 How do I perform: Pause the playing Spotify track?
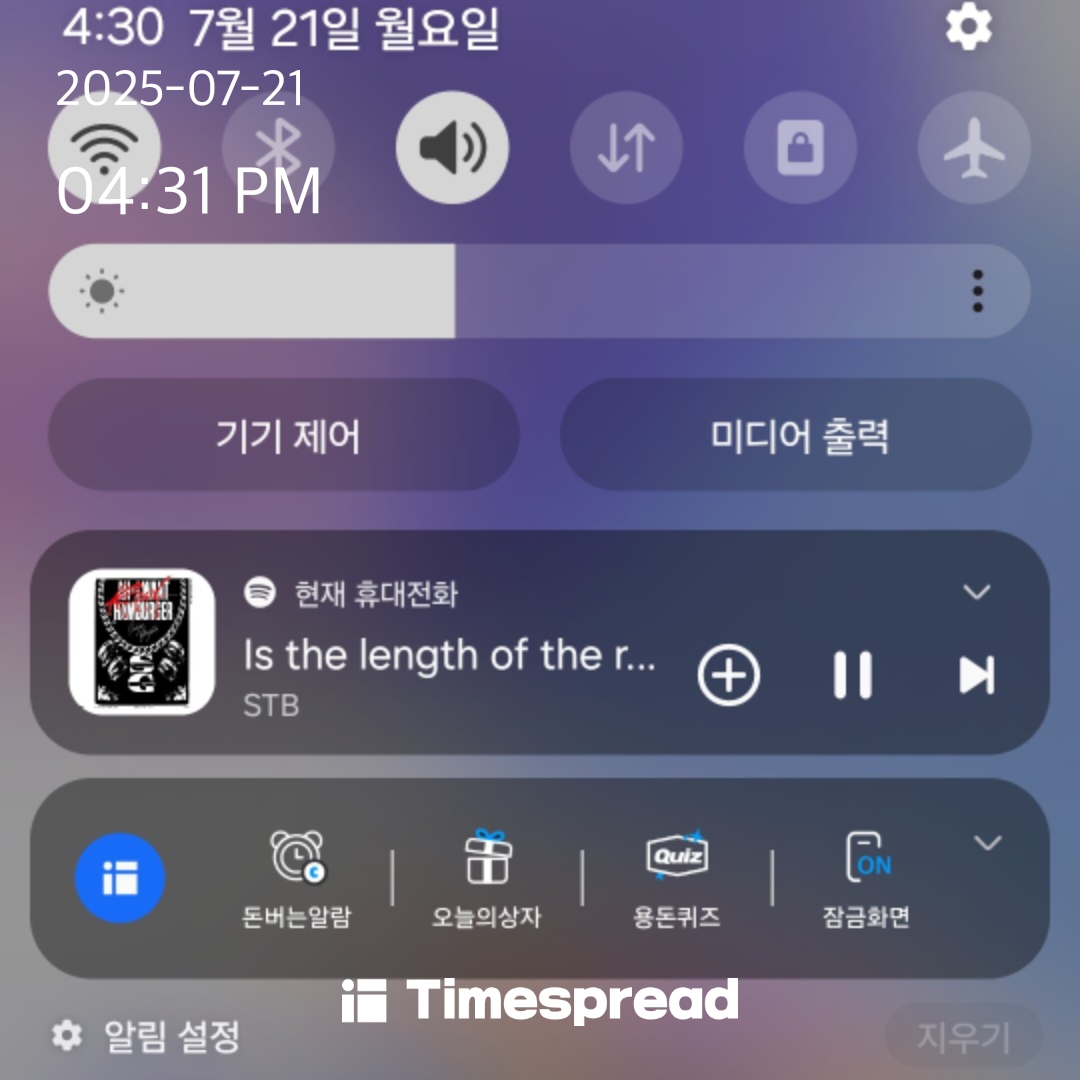tap(853, 675)
